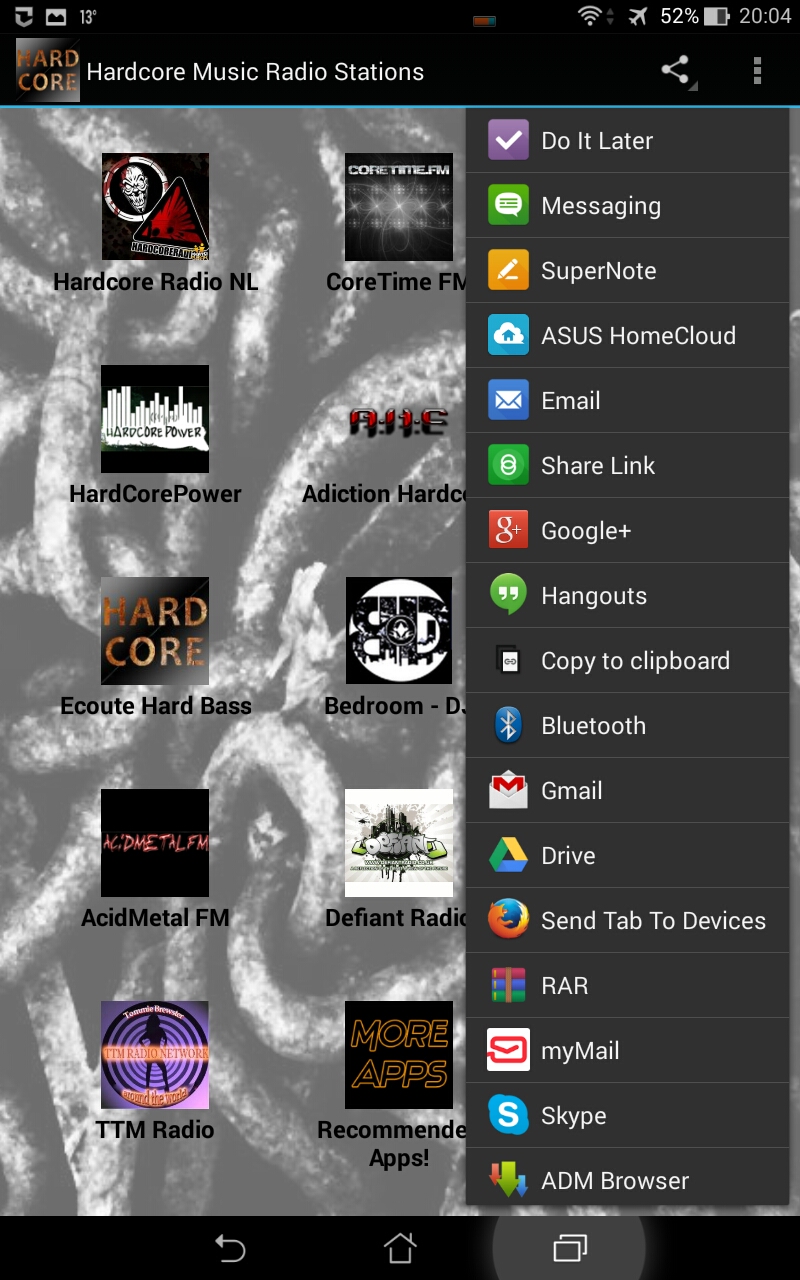This screenshot has width=800, height=1280.
Task: Share via Do It Later
Action: [627, 141]
